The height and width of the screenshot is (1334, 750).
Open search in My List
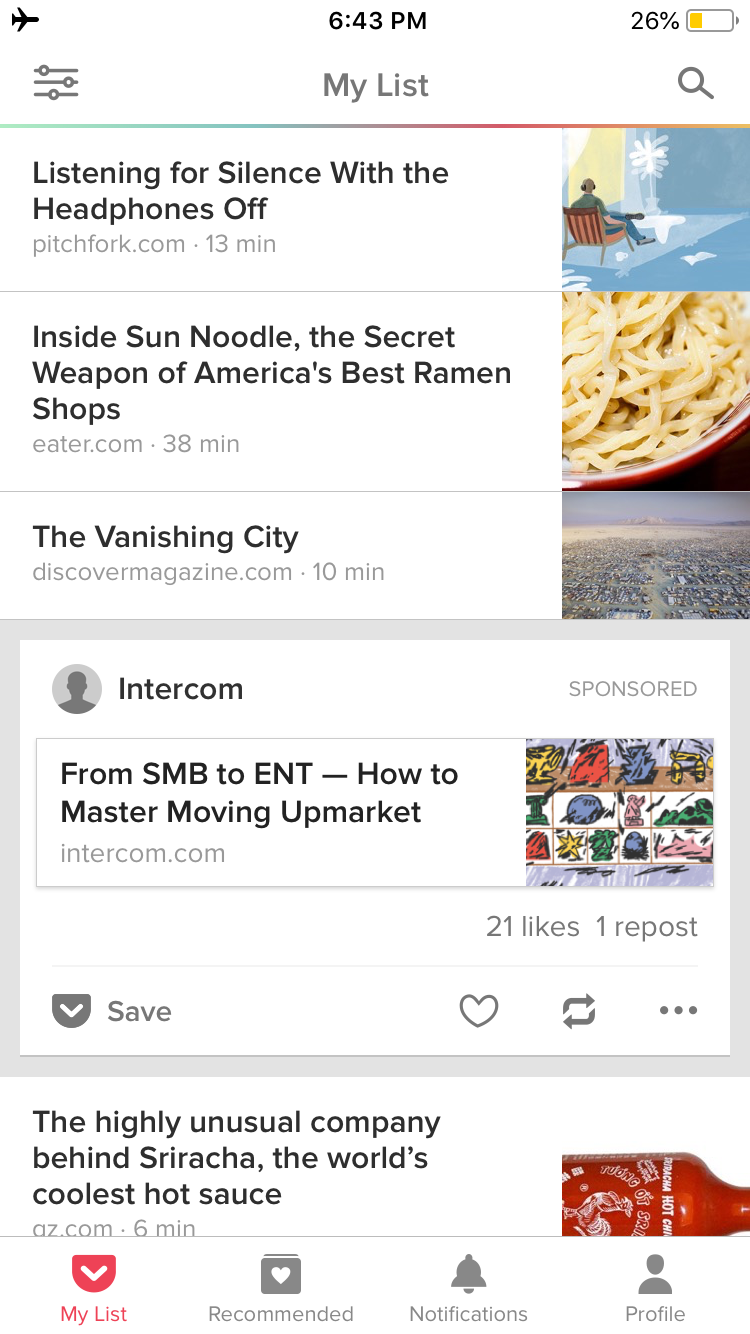point(695,83)
